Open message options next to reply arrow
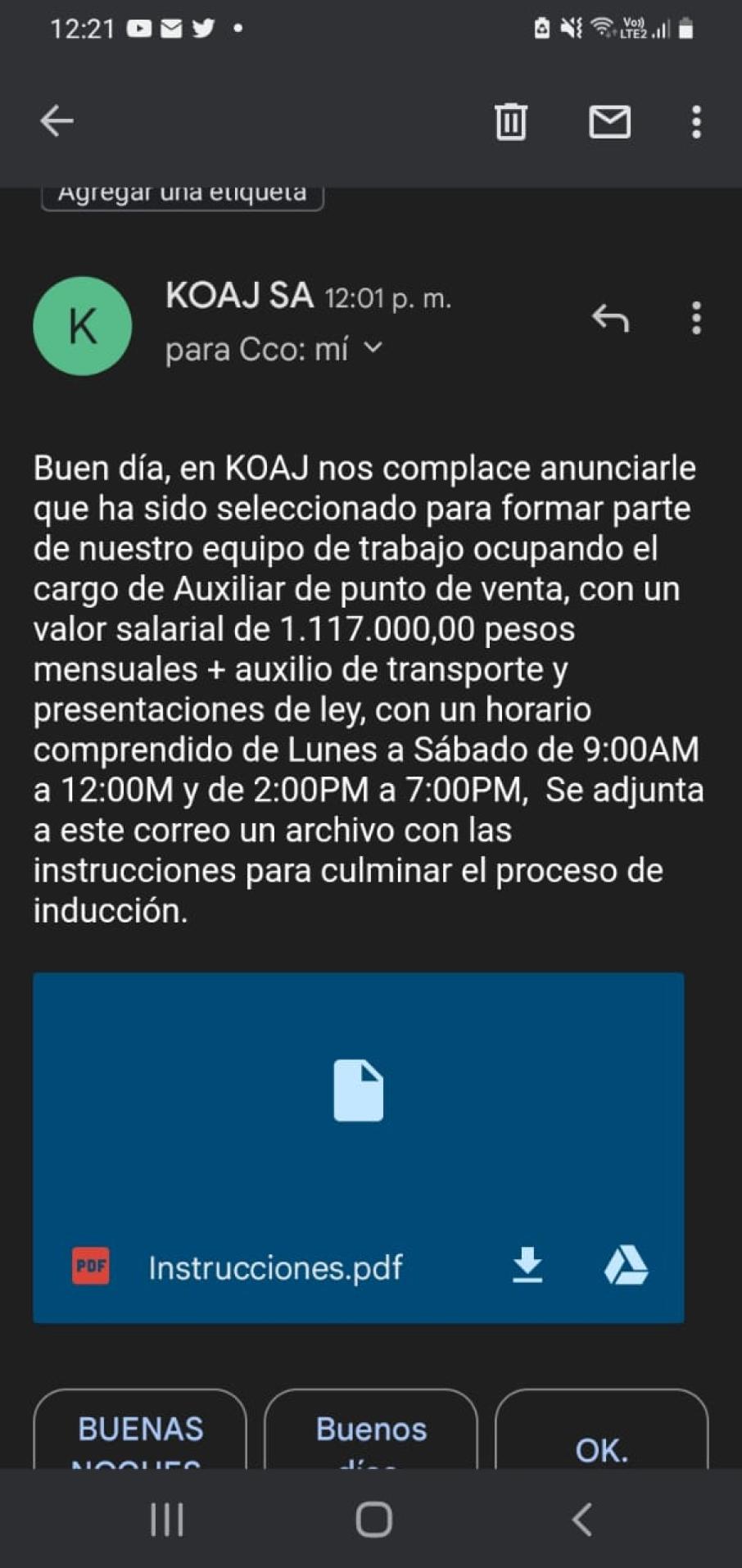 696,318
